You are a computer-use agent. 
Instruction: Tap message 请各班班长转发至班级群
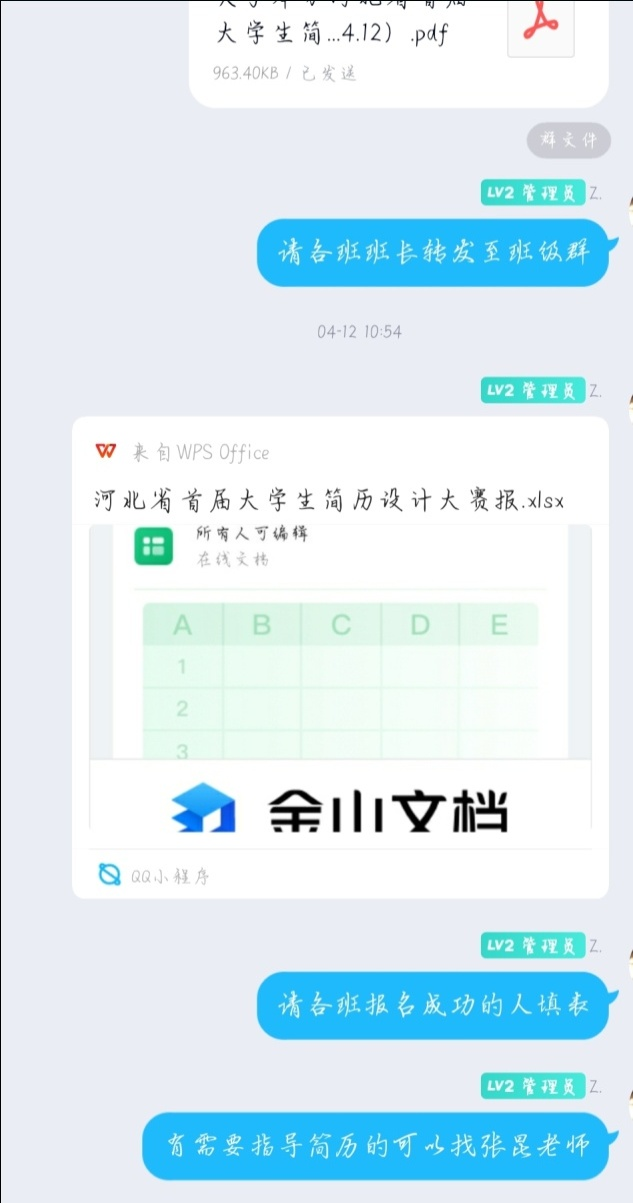click(x=432, y=252)
